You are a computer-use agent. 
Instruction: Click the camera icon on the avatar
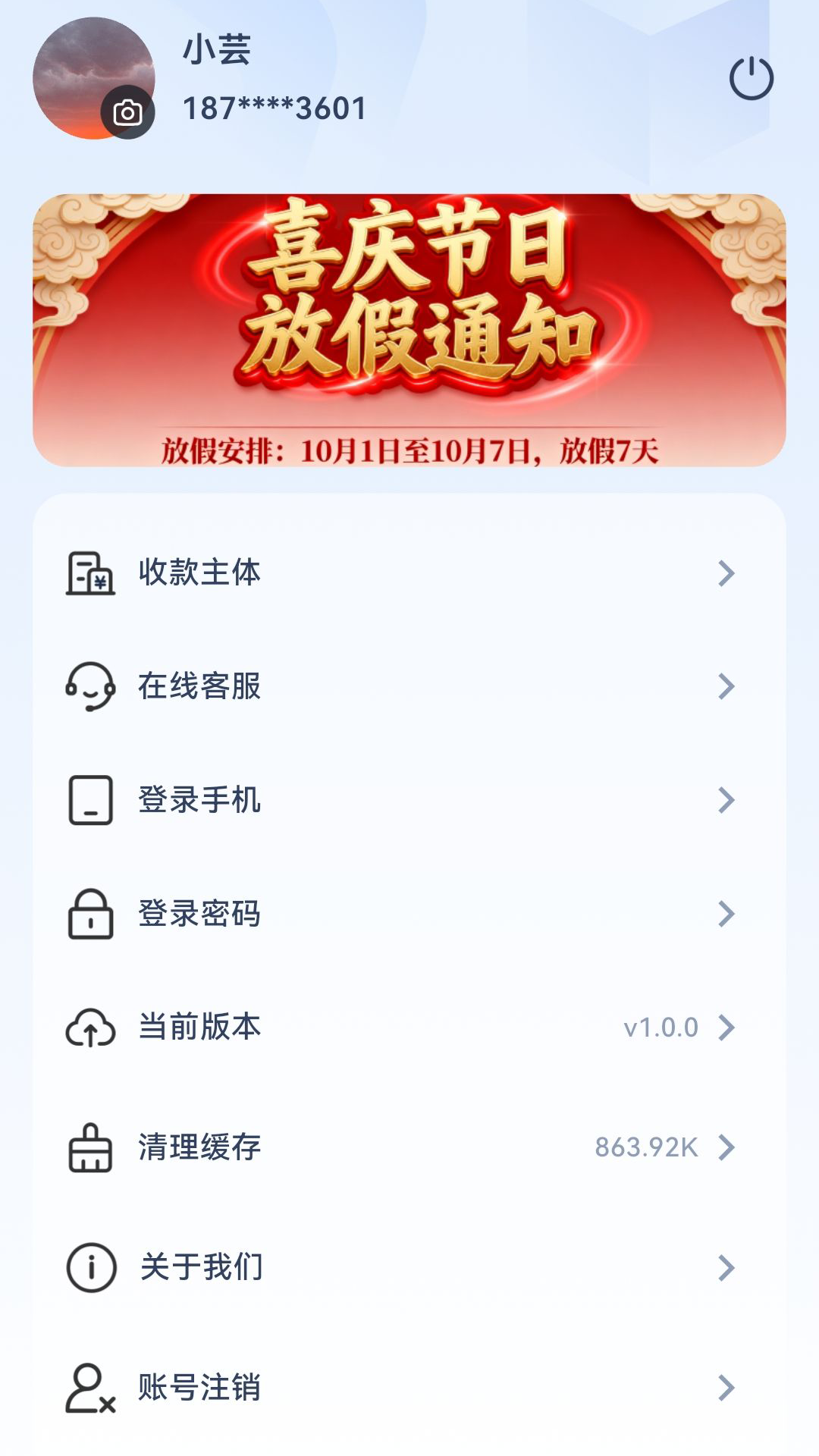click(127, 111)
